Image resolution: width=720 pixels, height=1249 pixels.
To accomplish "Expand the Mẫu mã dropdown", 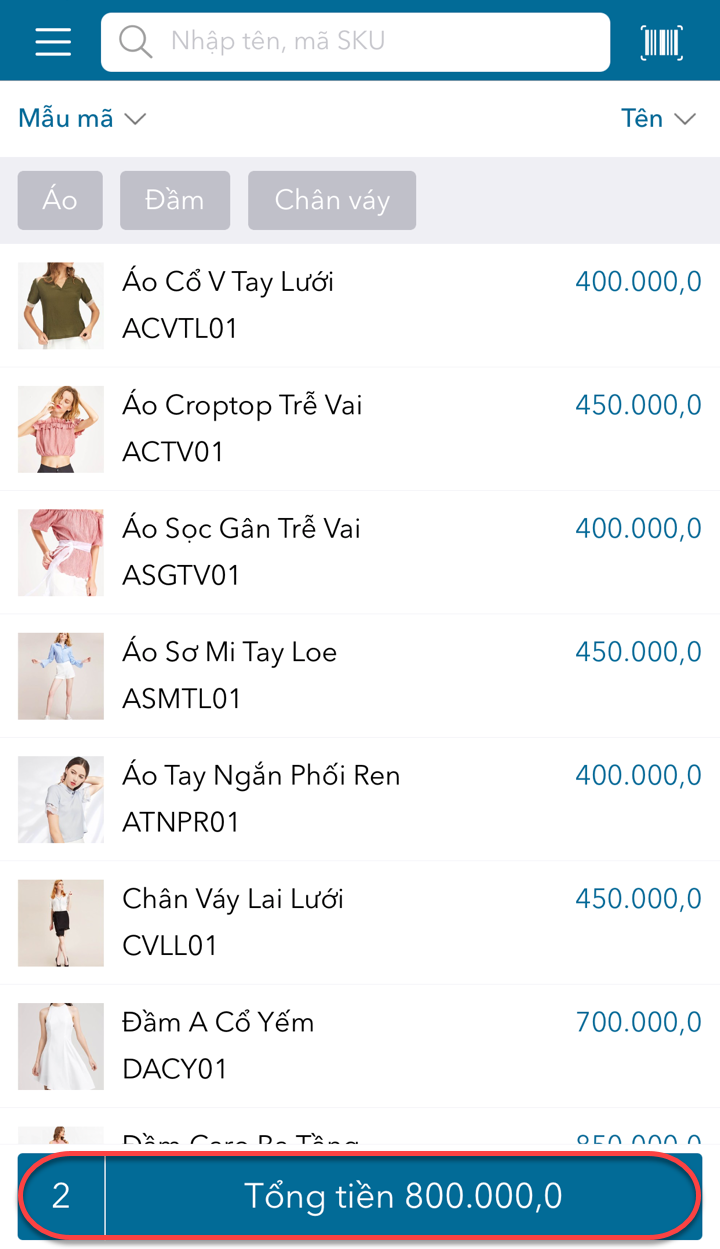I will point(82,119).
